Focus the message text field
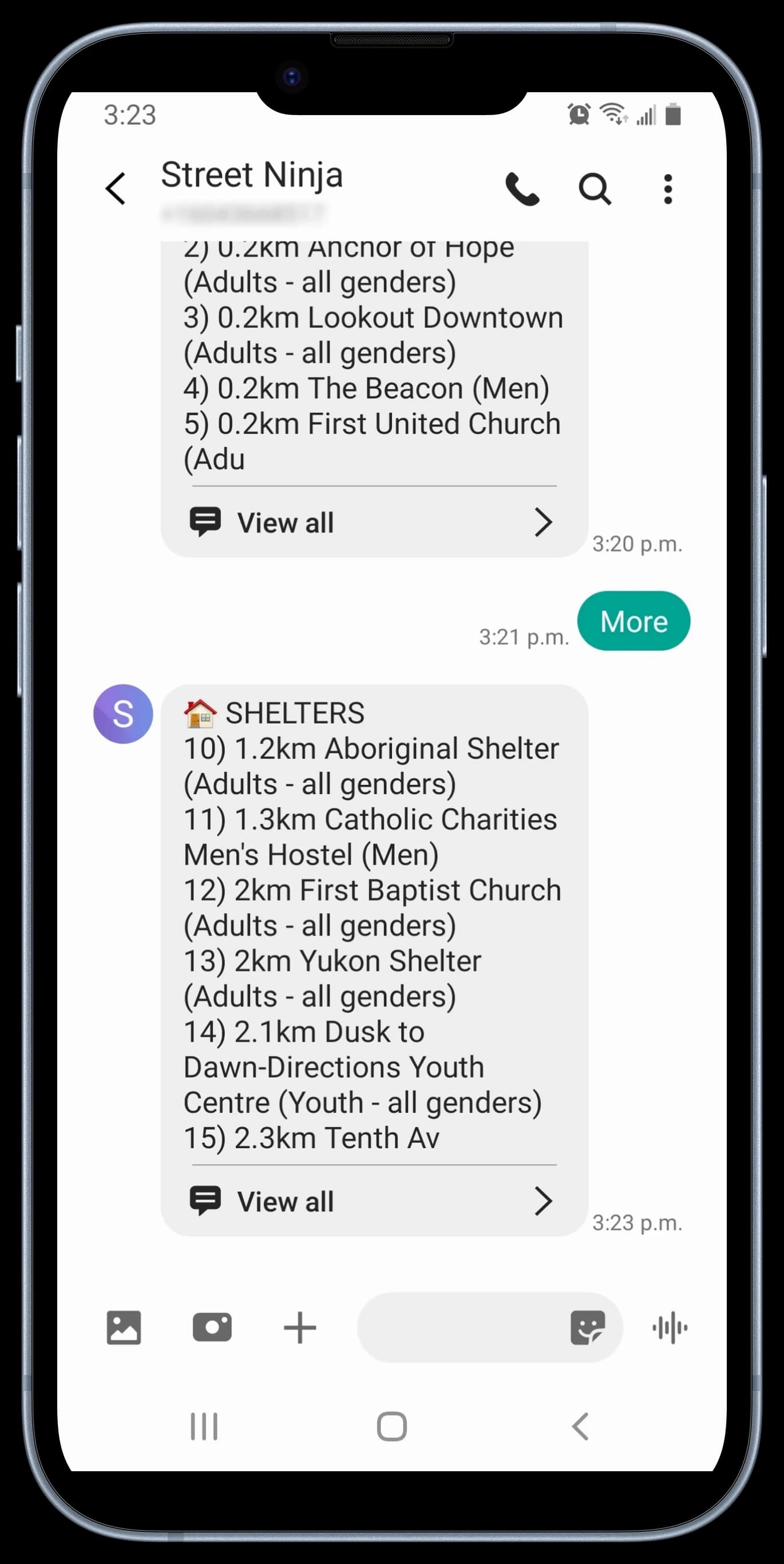The image size is (784, 1564). (461, 1327)
